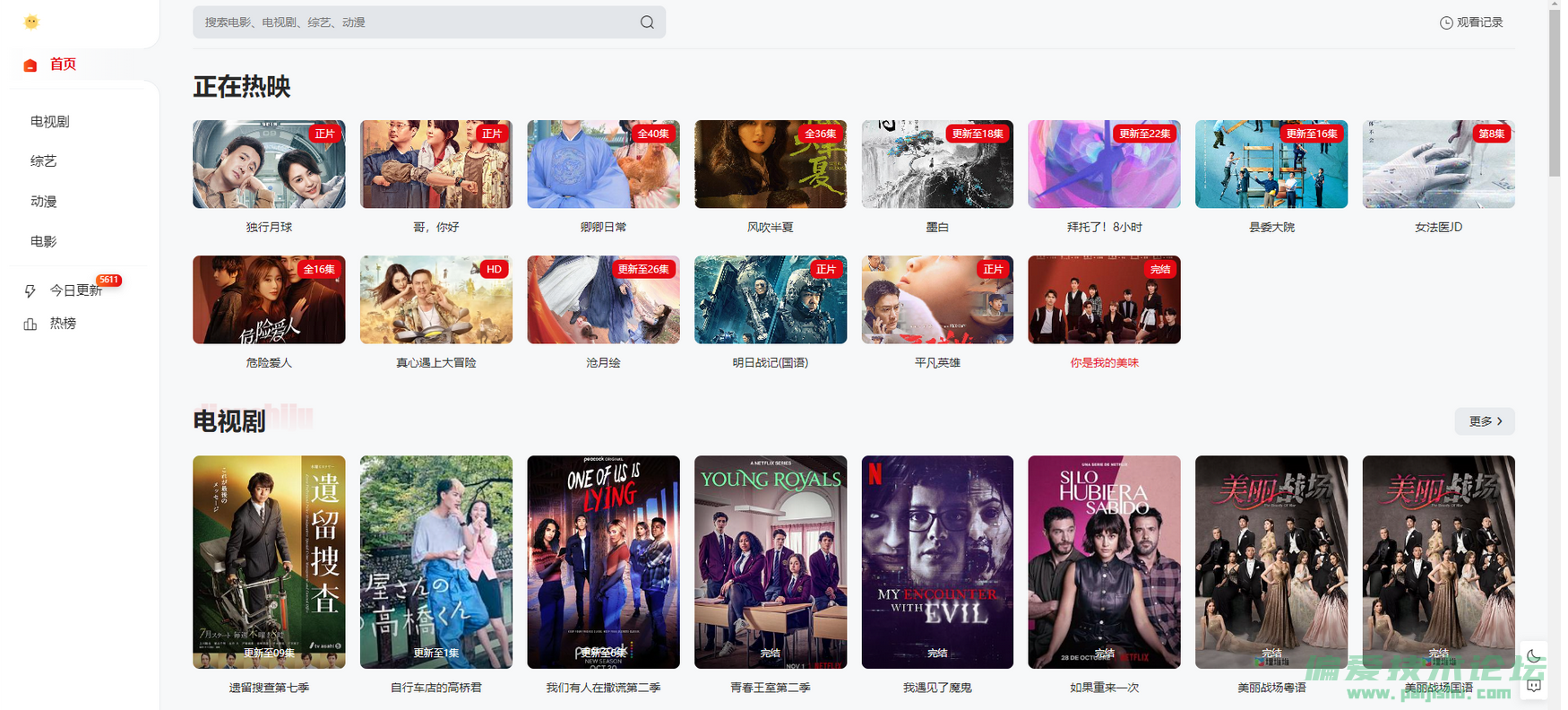Image resolution: width=1568 pixels, height=710 pixels.
Task: Select 青春王室第二季
Action: coord(770,562)
